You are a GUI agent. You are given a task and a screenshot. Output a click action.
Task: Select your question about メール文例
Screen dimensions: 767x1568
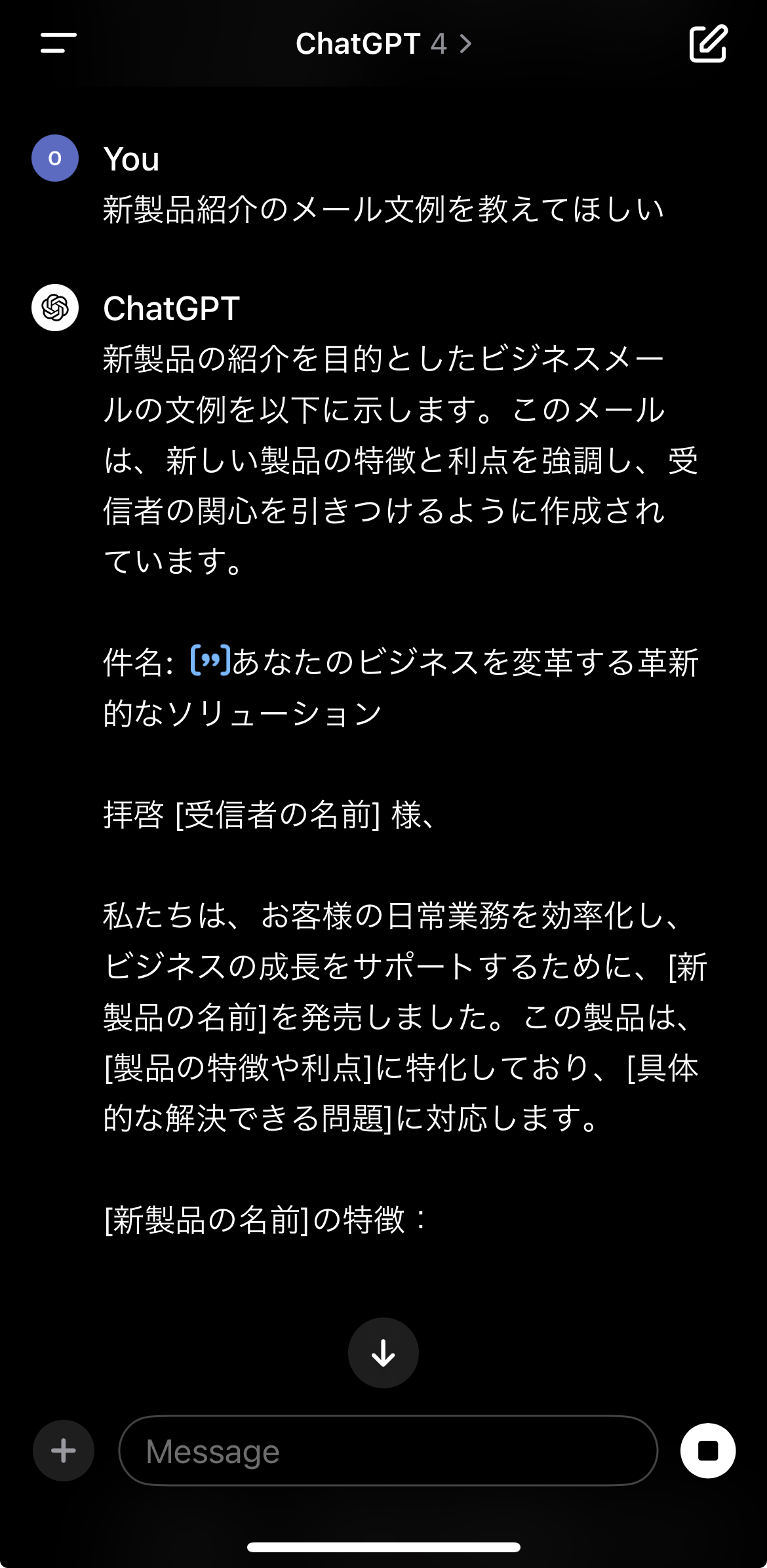[383, 210]
